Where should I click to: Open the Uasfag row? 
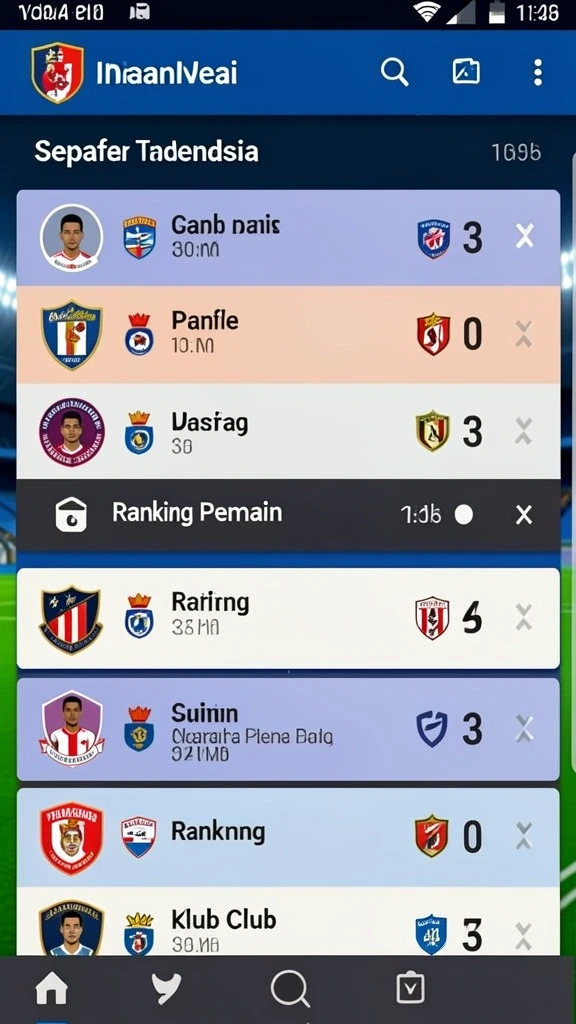[288, 431]
